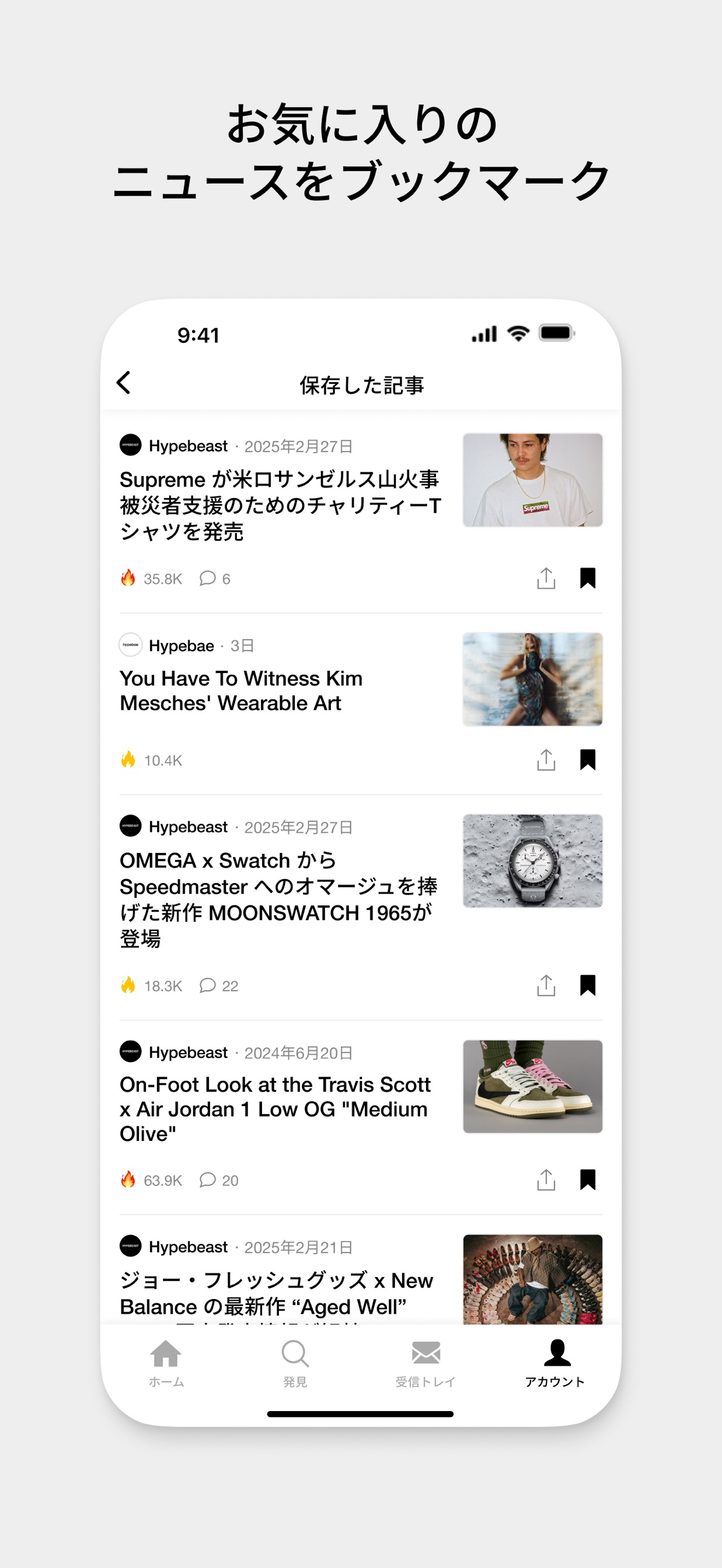
Task: Toggle bookmark on the MOONSWATCH 1965 article
Action: pyautogui.click(x=587, y=986)
